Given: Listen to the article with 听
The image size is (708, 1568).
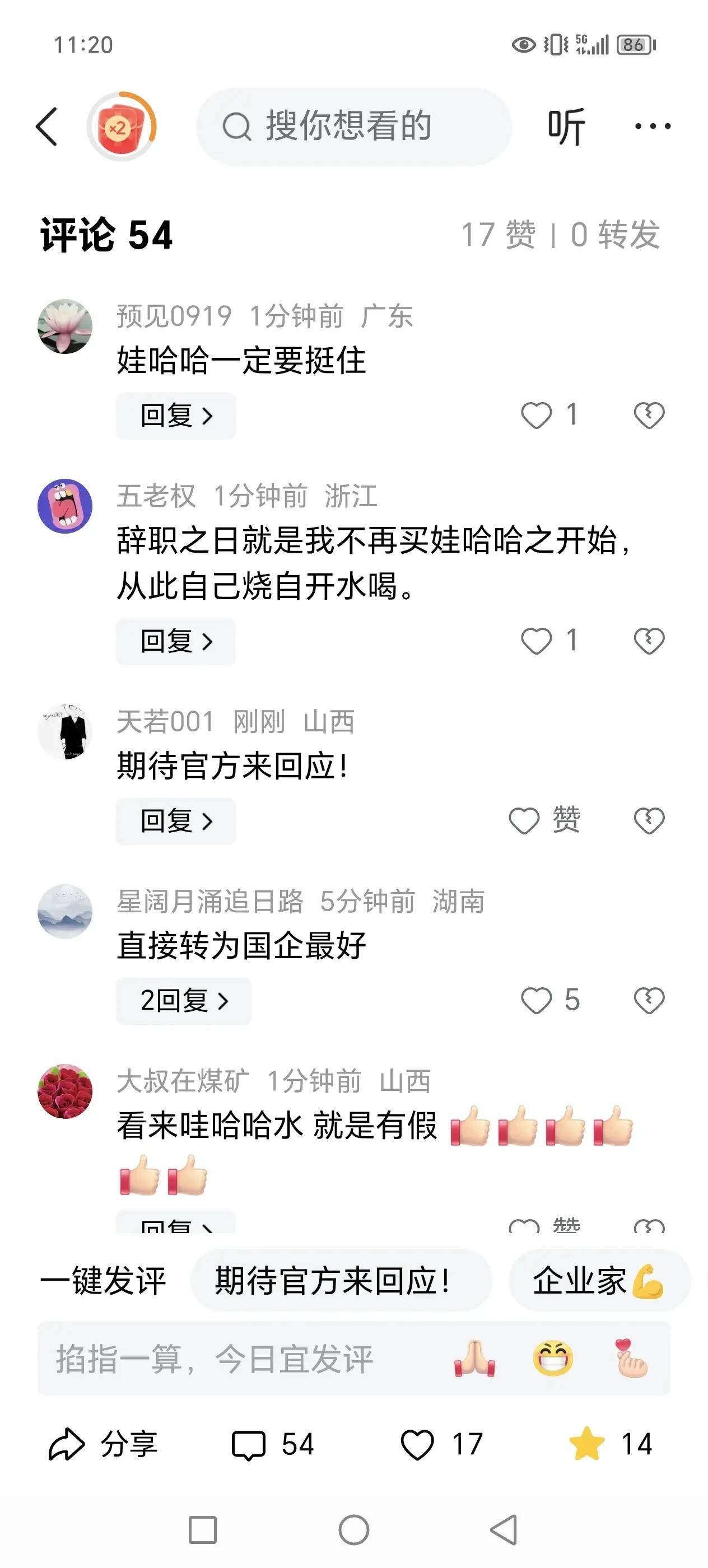Looking at the screenshot, I should pos(566,127).
